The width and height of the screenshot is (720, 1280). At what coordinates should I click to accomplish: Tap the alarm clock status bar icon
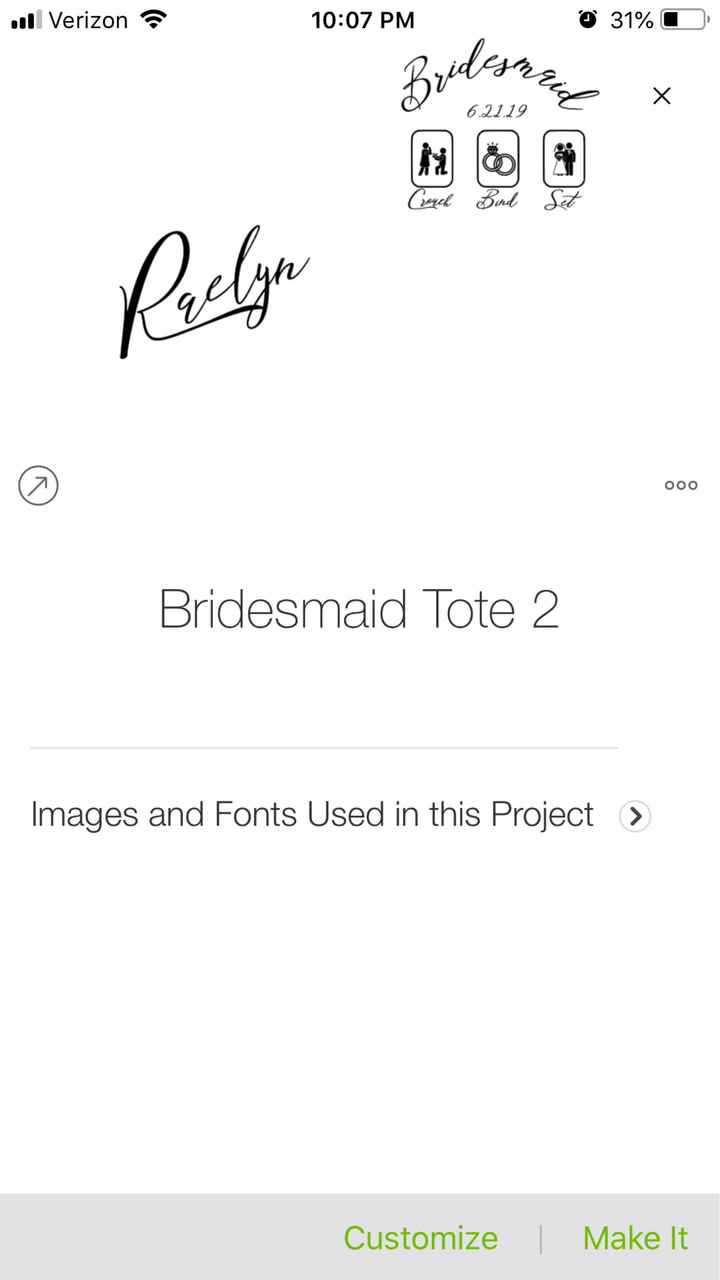point(584,18)
